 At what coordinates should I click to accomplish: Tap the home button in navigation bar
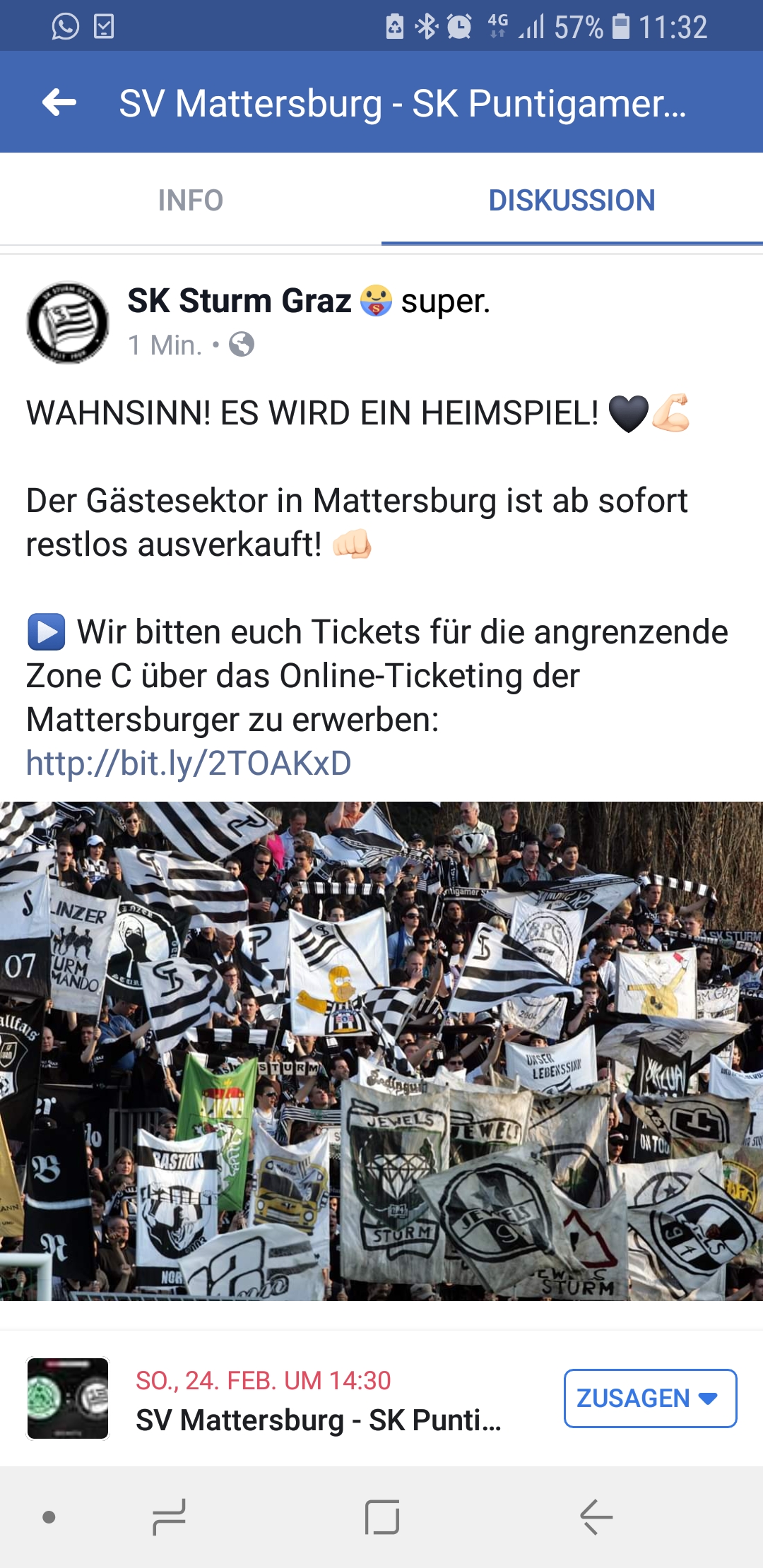point(382,1517)
